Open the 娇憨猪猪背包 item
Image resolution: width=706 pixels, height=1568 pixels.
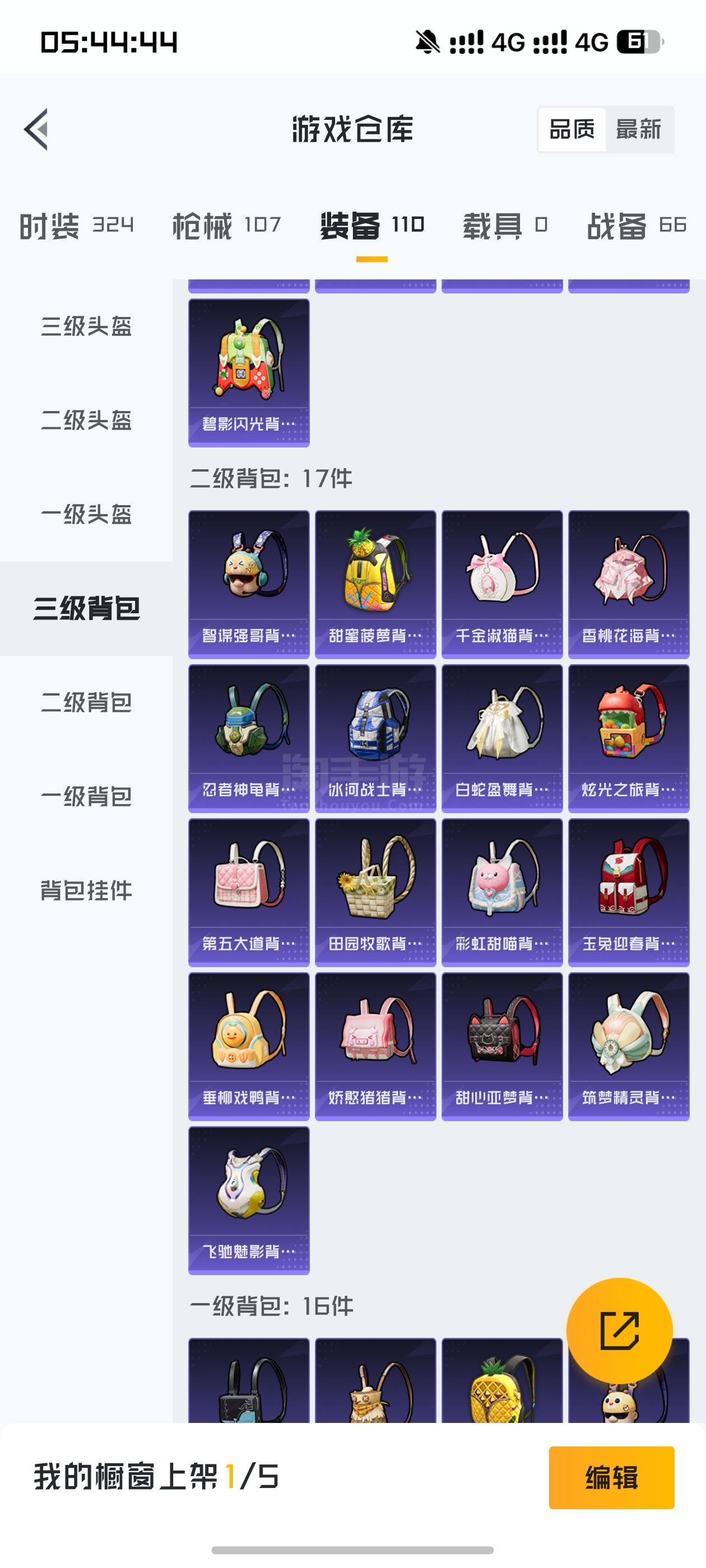tap(375, 1046)
